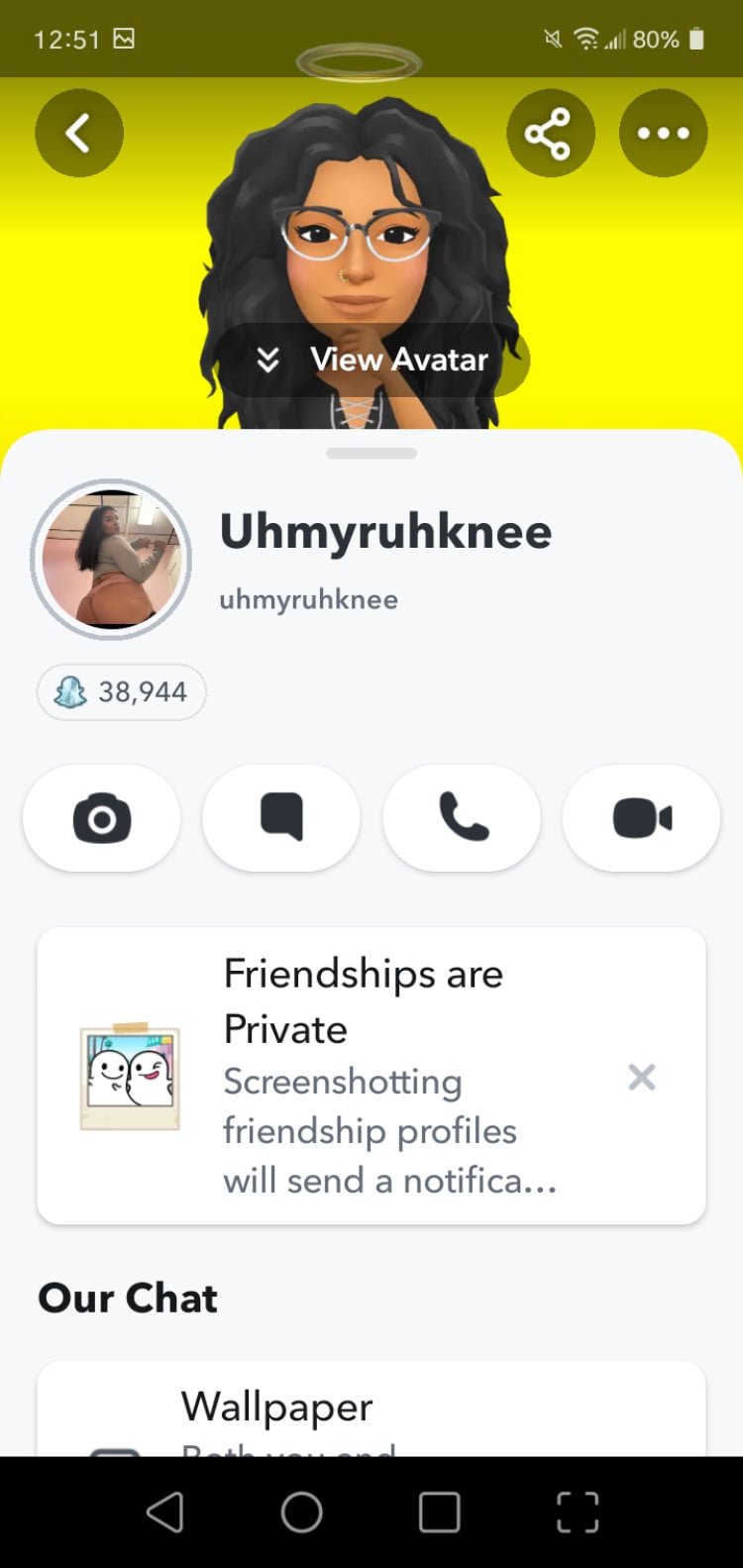Tap View Avatar button
Image resolution: width=743 pixels, height=1568 pixels.
coord(372,360)
